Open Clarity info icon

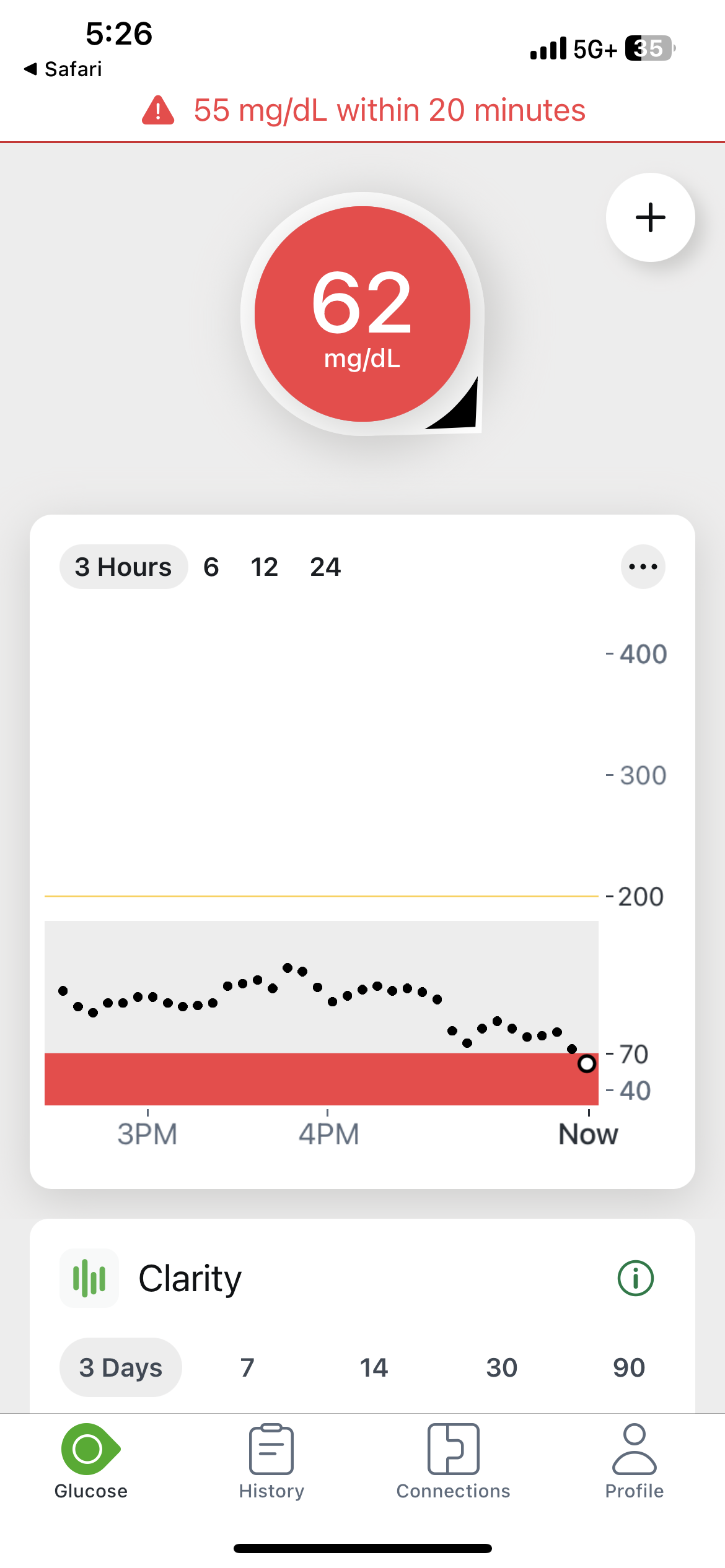coord(635,1278)
